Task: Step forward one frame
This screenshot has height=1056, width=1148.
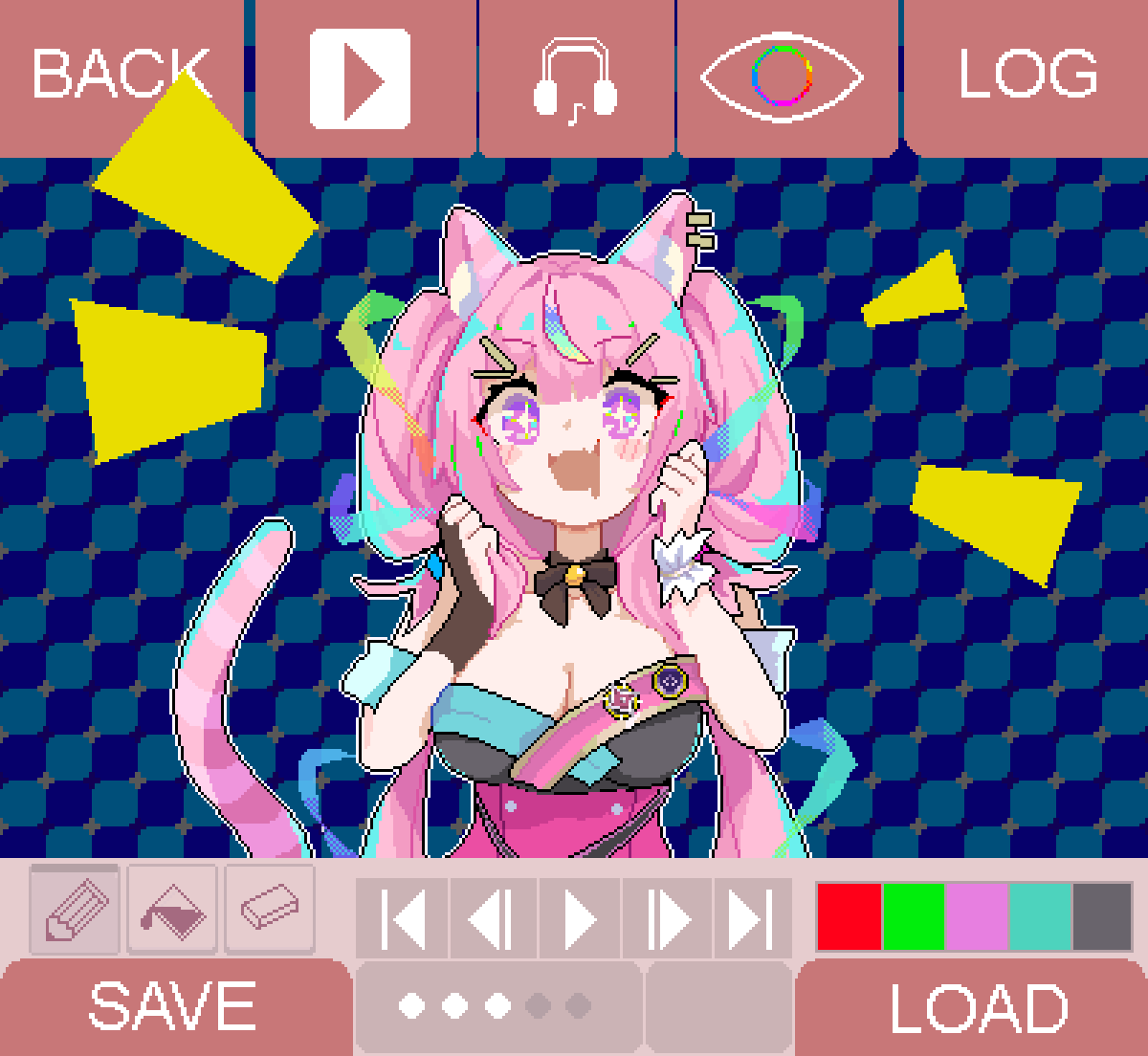Action: (667, 919)
